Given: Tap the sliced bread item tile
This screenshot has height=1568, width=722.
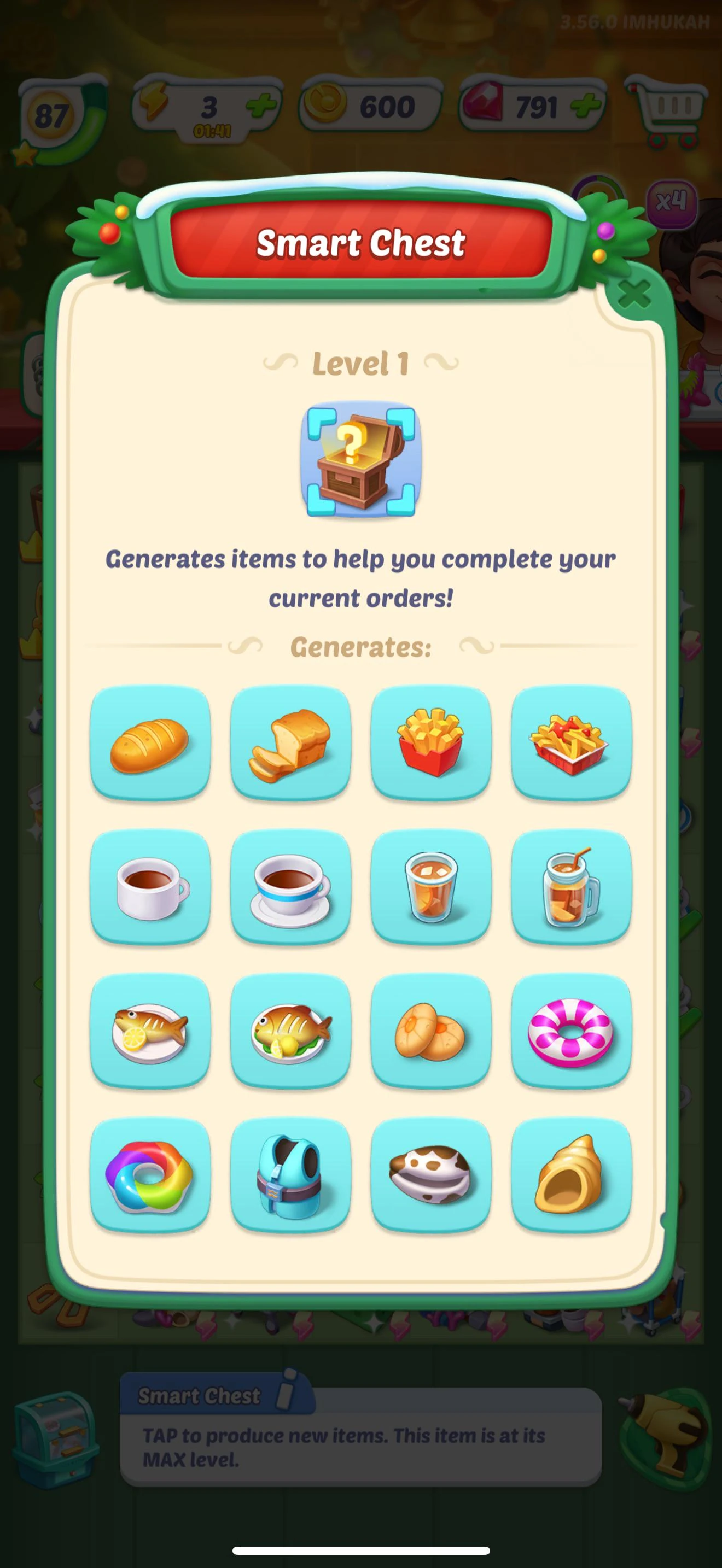Looking at the screenshot, I should (x=290, y=742).
